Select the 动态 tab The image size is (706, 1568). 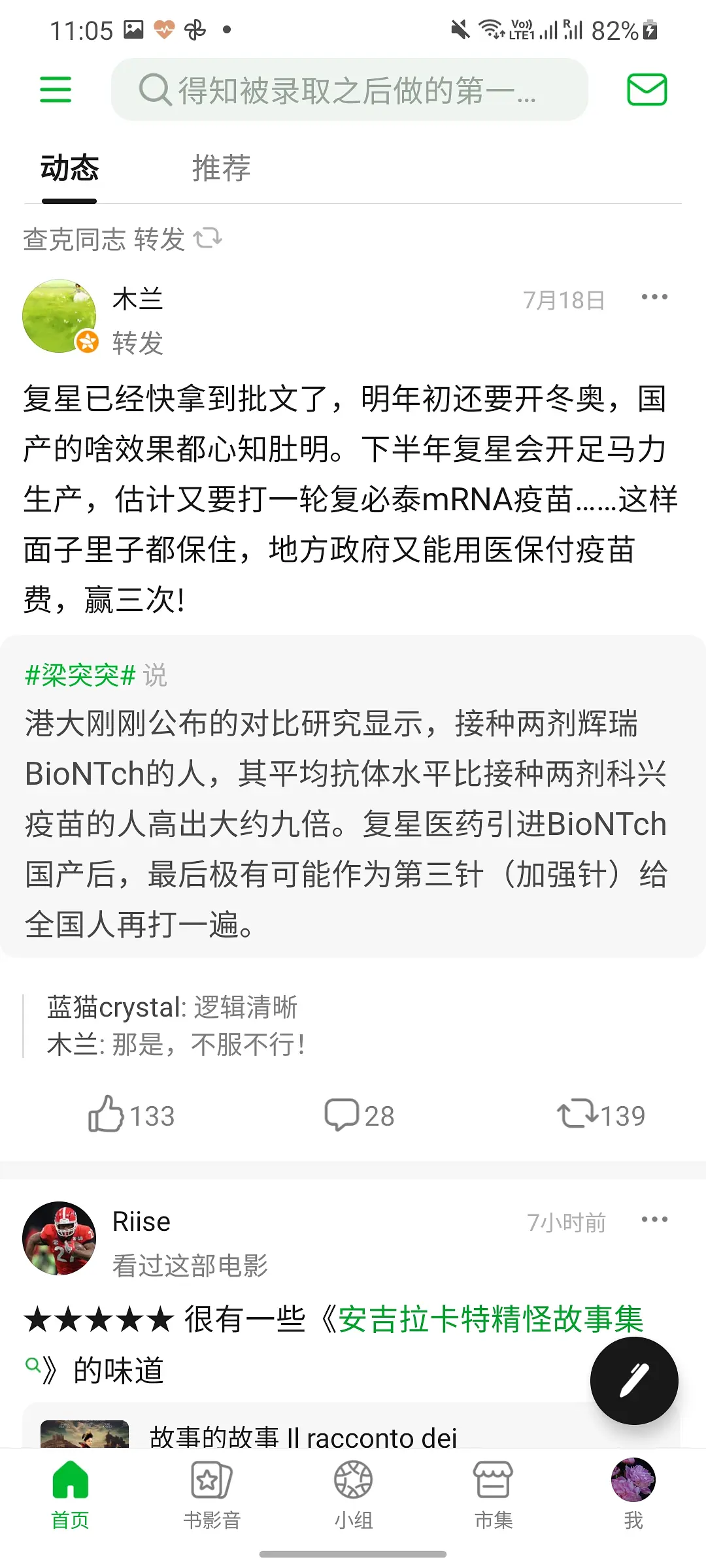pyautogui.click(x=69, y=169)
